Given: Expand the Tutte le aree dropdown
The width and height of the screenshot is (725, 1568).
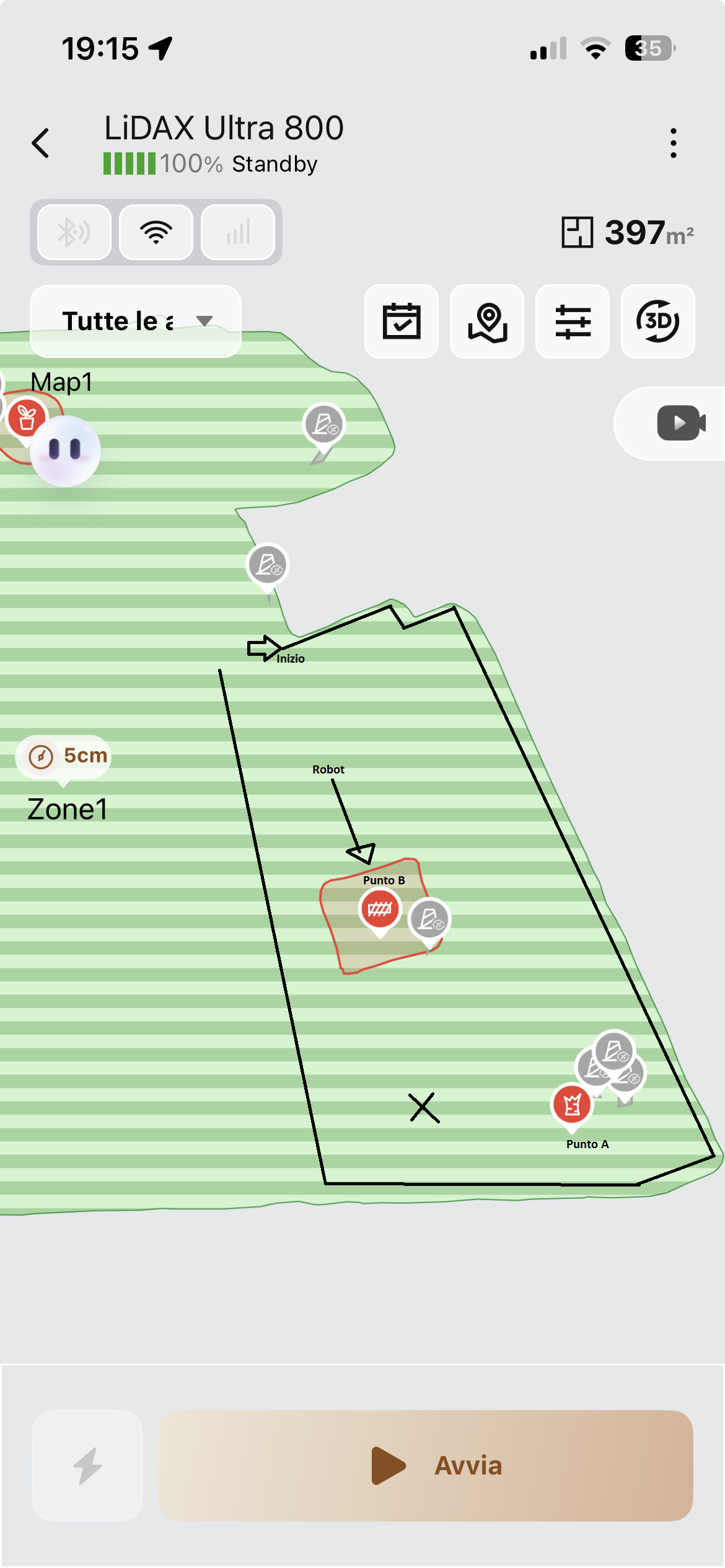Looking at the screenshot, I should tap(136, 321).
